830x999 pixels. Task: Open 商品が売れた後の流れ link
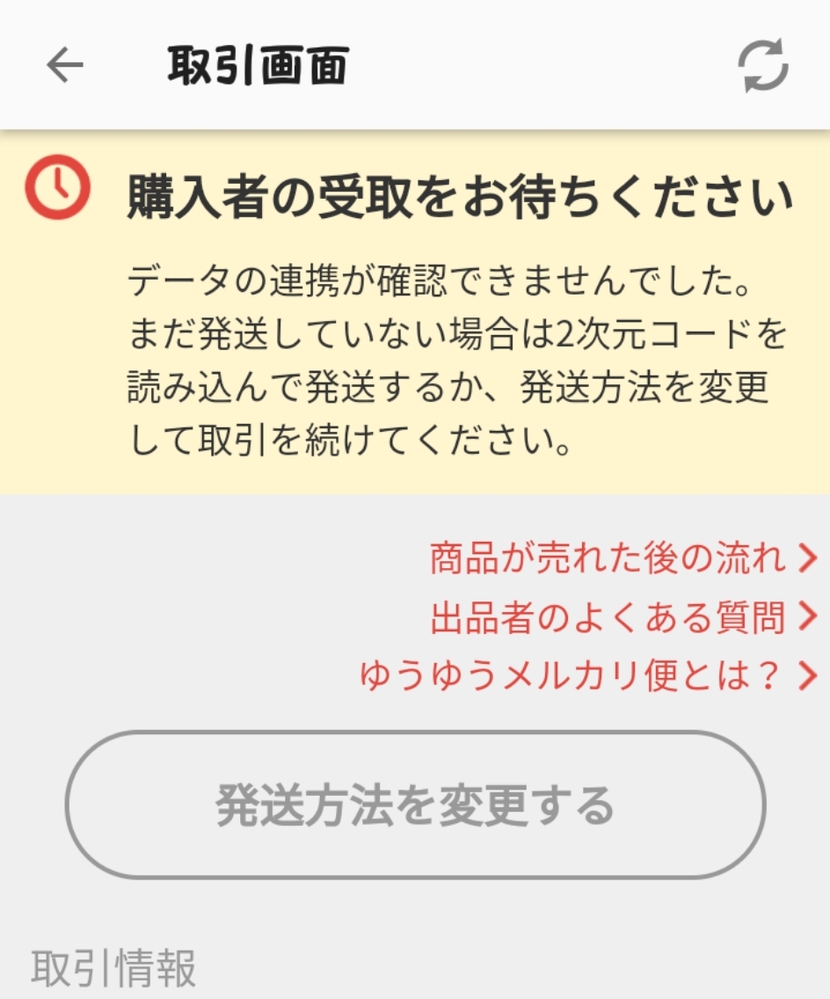622,558
